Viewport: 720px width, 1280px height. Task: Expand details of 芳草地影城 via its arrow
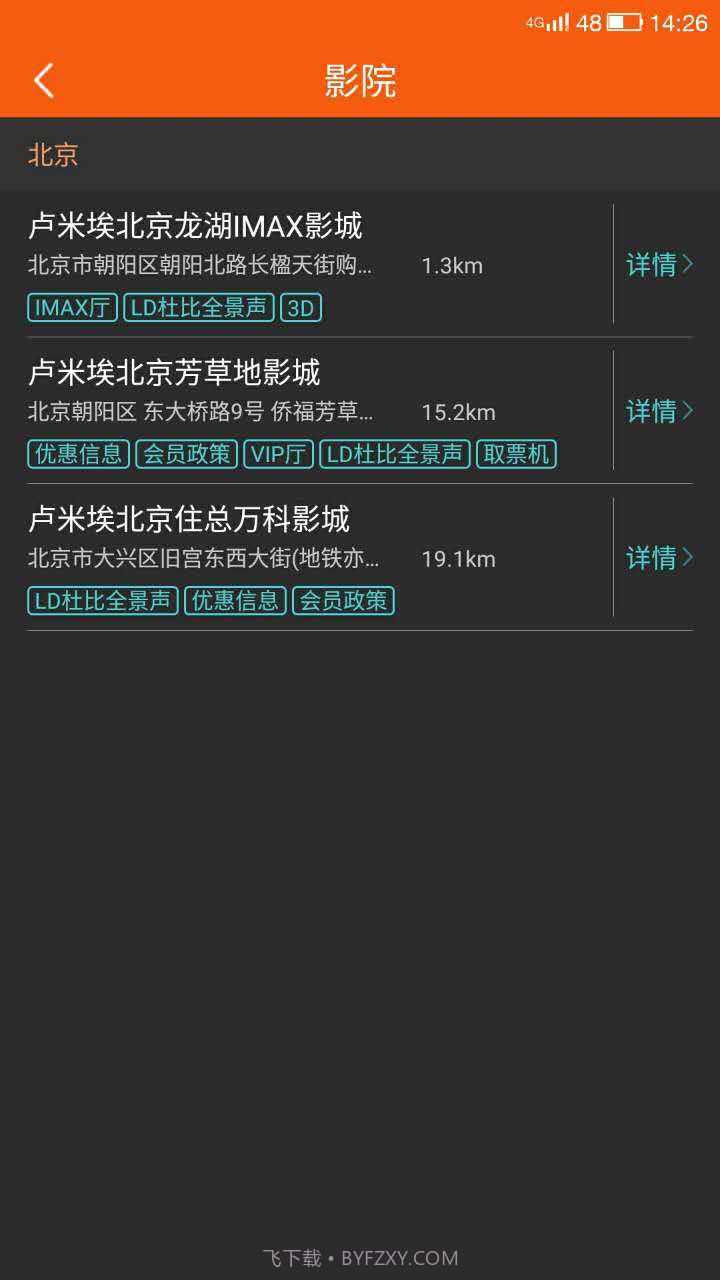[690, 411]
